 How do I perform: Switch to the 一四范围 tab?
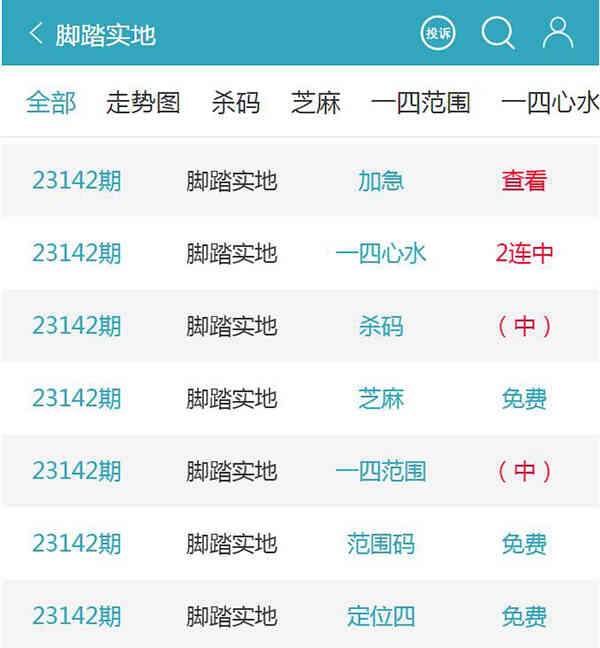pyautogui.click(x=420, y=102)
